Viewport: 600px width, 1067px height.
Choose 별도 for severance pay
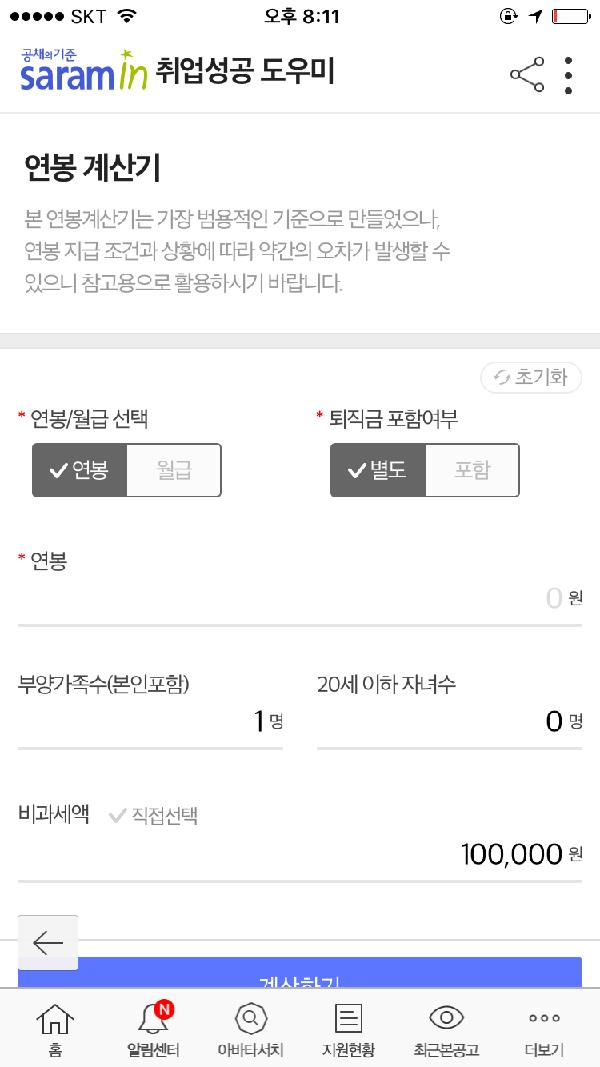378,470
